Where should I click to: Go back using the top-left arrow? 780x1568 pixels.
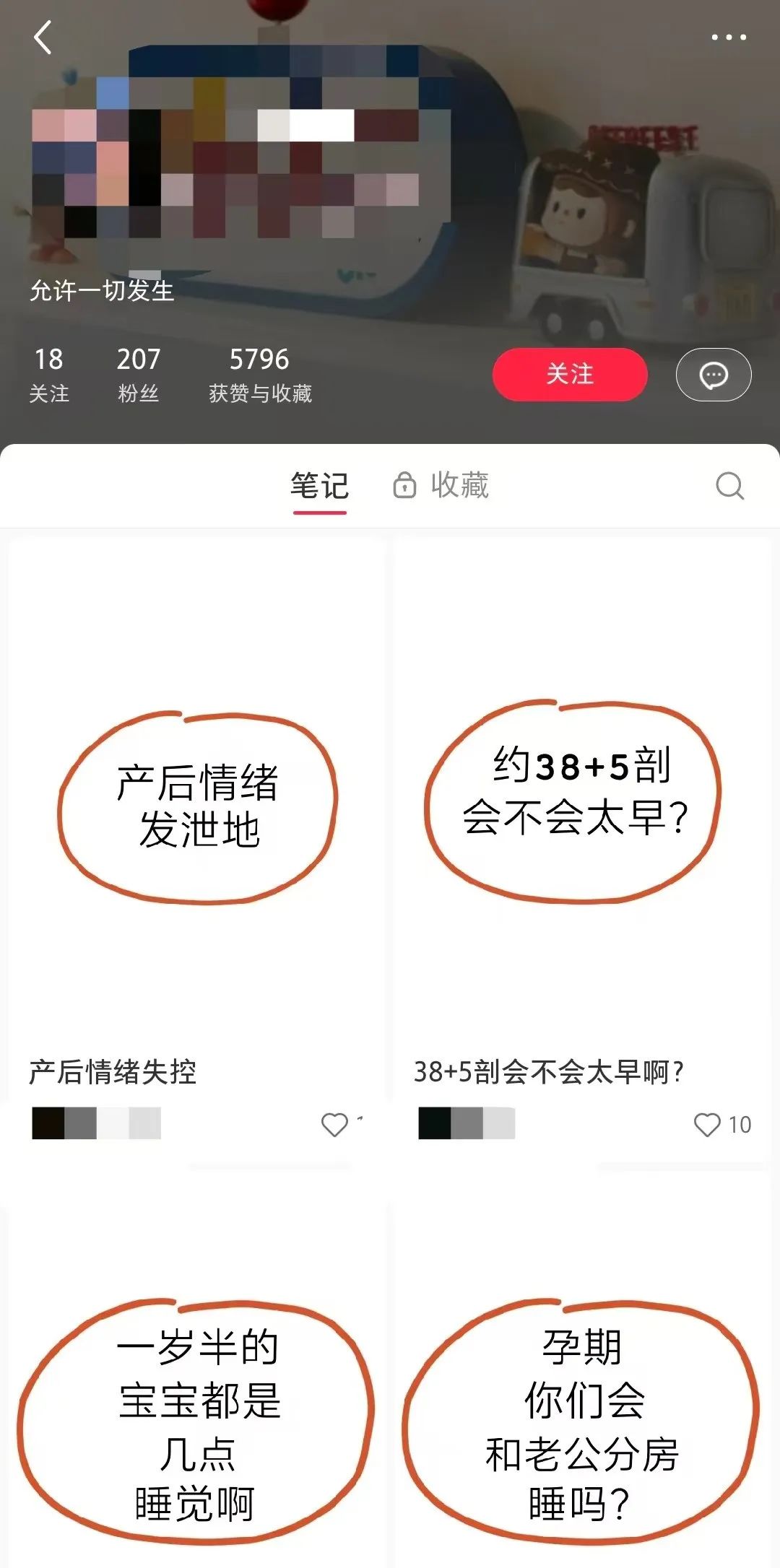coord(43,38)
